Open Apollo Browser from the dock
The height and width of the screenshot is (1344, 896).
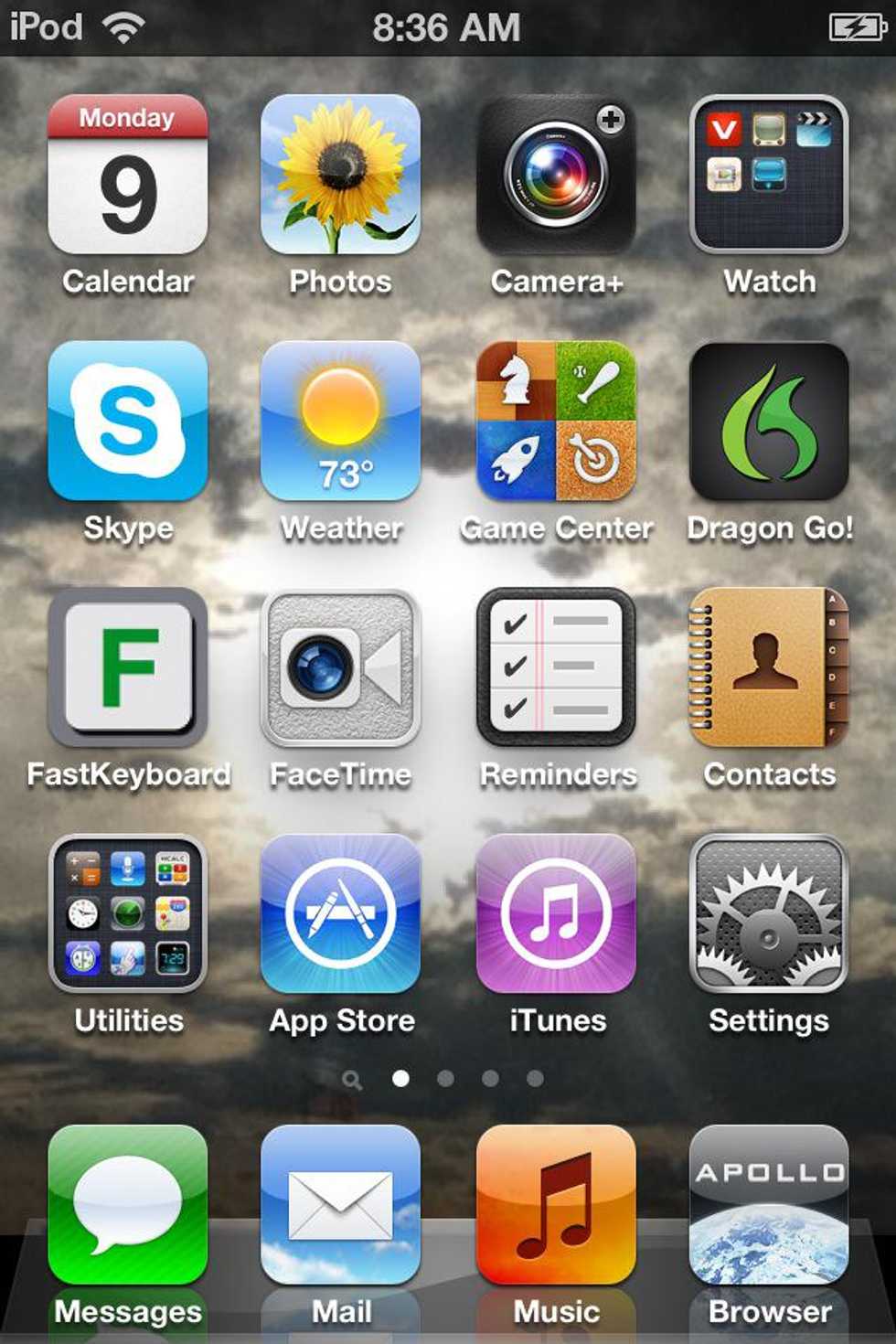[768, 1205]
